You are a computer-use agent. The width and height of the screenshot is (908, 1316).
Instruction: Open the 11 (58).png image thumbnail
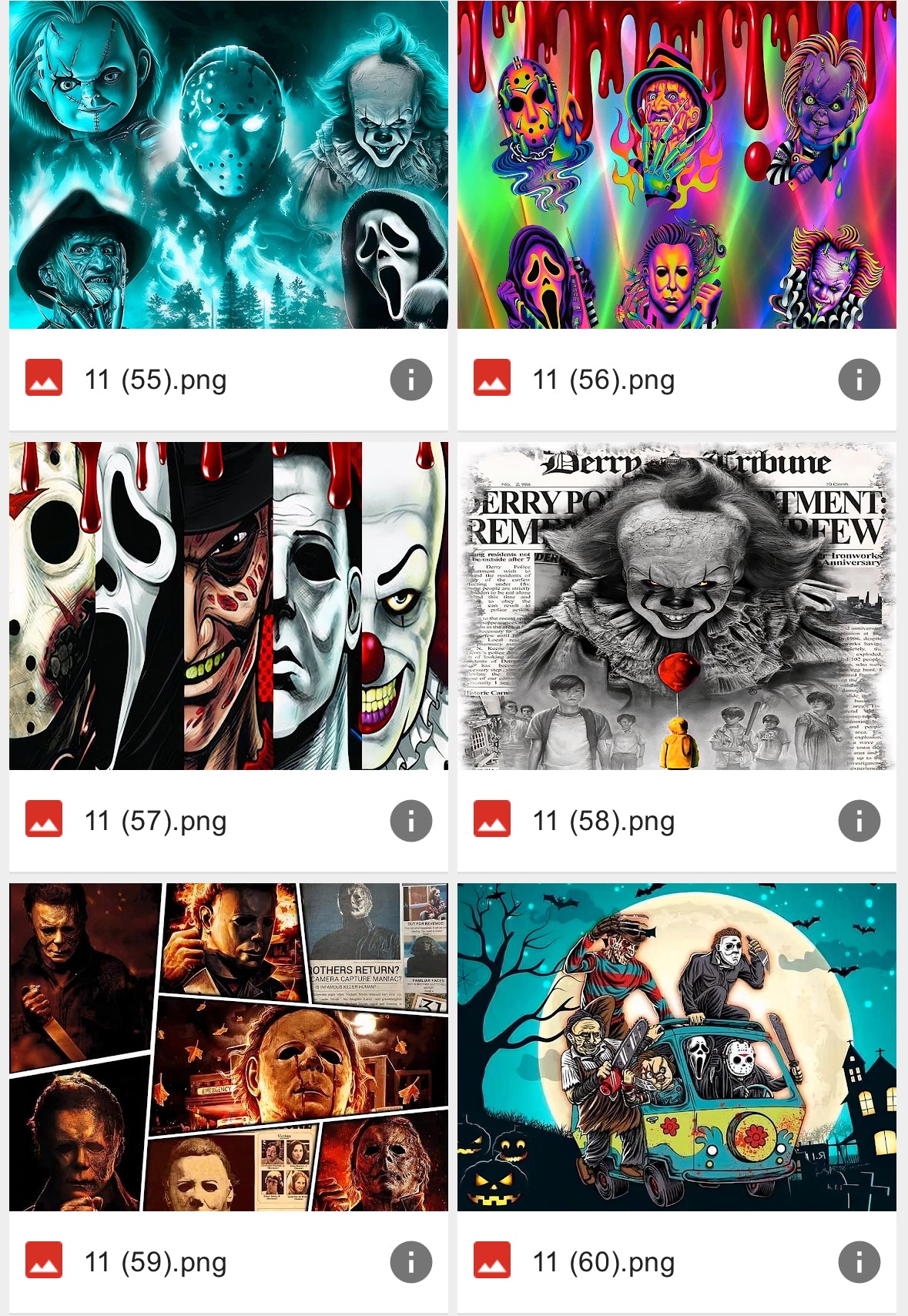(x=676, y=606)
